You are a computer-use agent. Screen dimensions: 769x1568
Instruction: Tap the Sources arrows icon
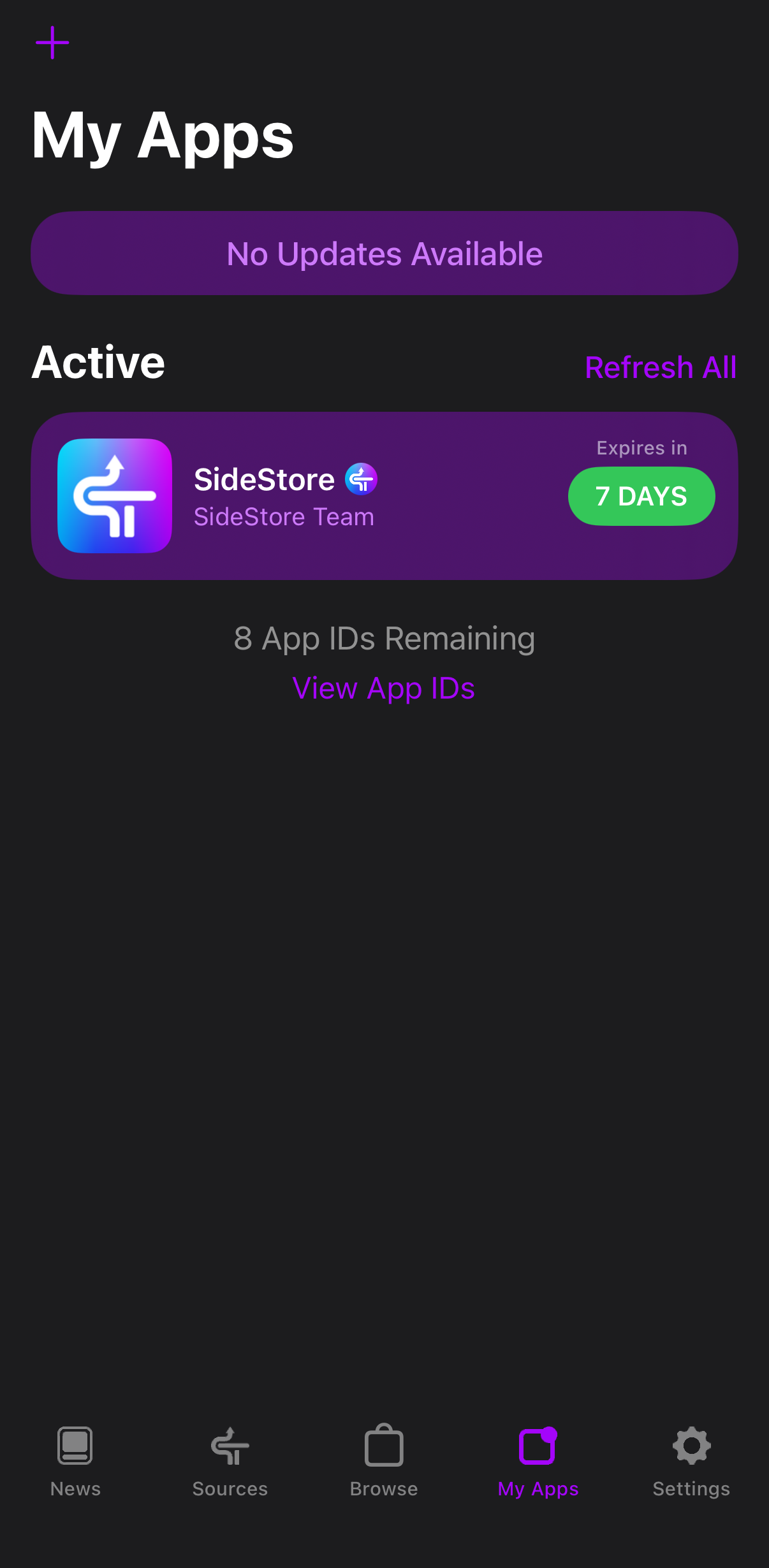[x=230, y=1446]
